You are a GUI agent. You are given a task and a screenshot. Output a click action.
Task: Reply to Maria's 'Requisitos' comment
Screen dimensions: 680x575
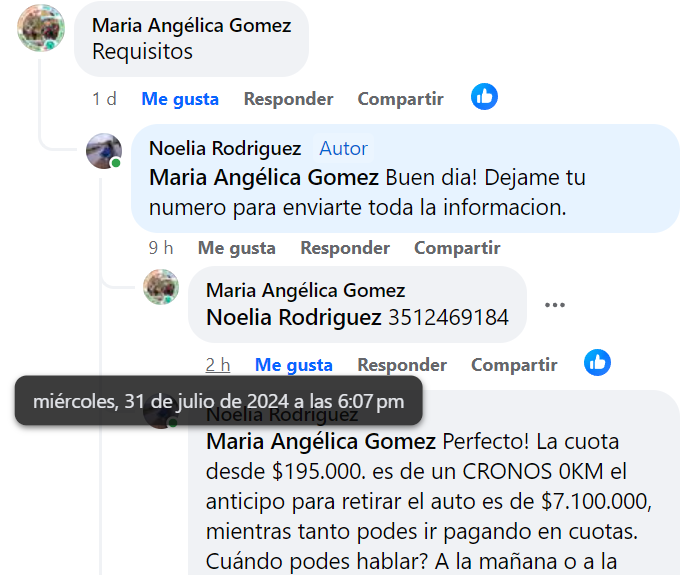pos(288,99)
